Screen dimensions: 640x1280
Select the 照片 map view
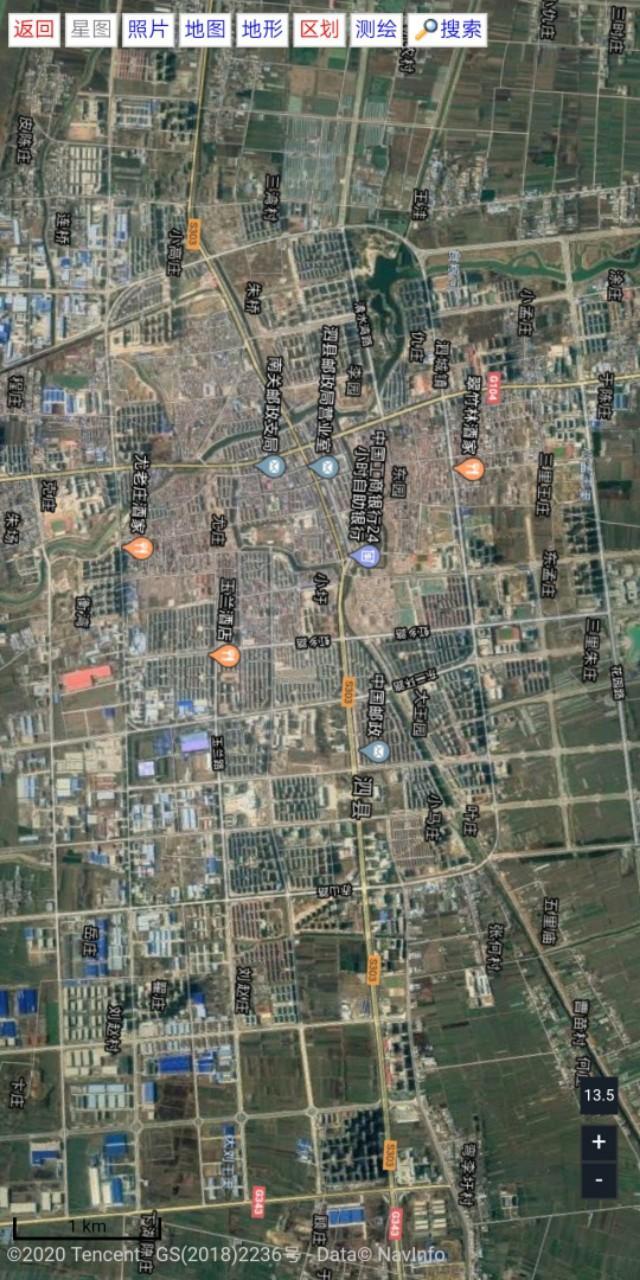point(147,30)
